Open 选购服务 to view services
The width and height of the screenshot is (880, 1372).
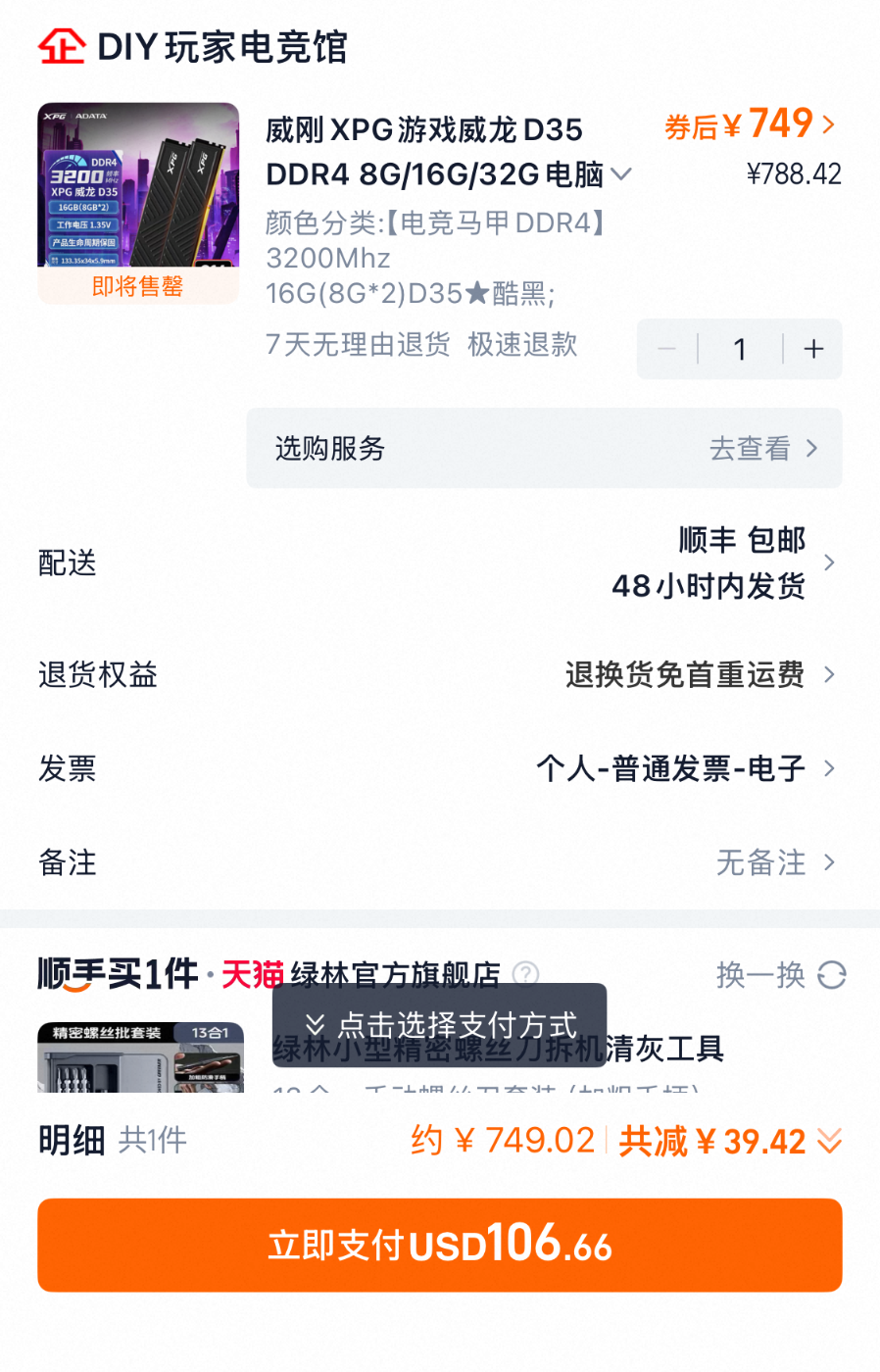point(544,448)
